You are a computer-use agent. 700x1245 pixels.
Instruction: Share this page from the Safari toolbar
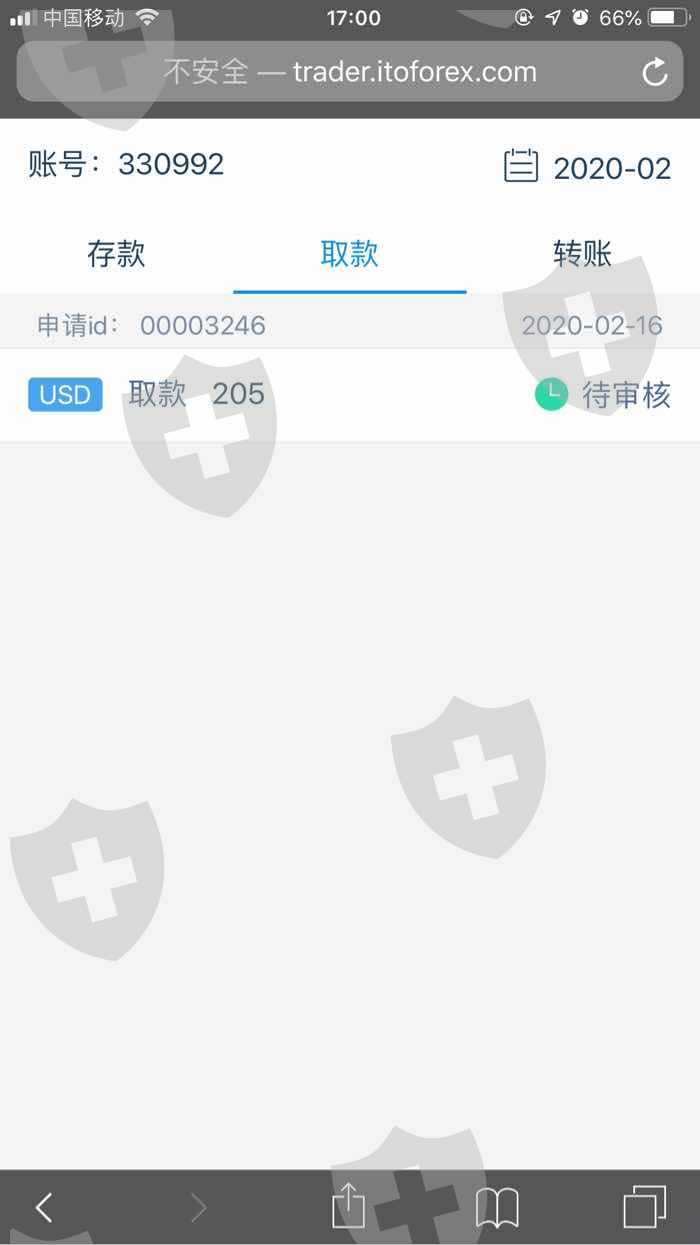tap(349, 1205)
